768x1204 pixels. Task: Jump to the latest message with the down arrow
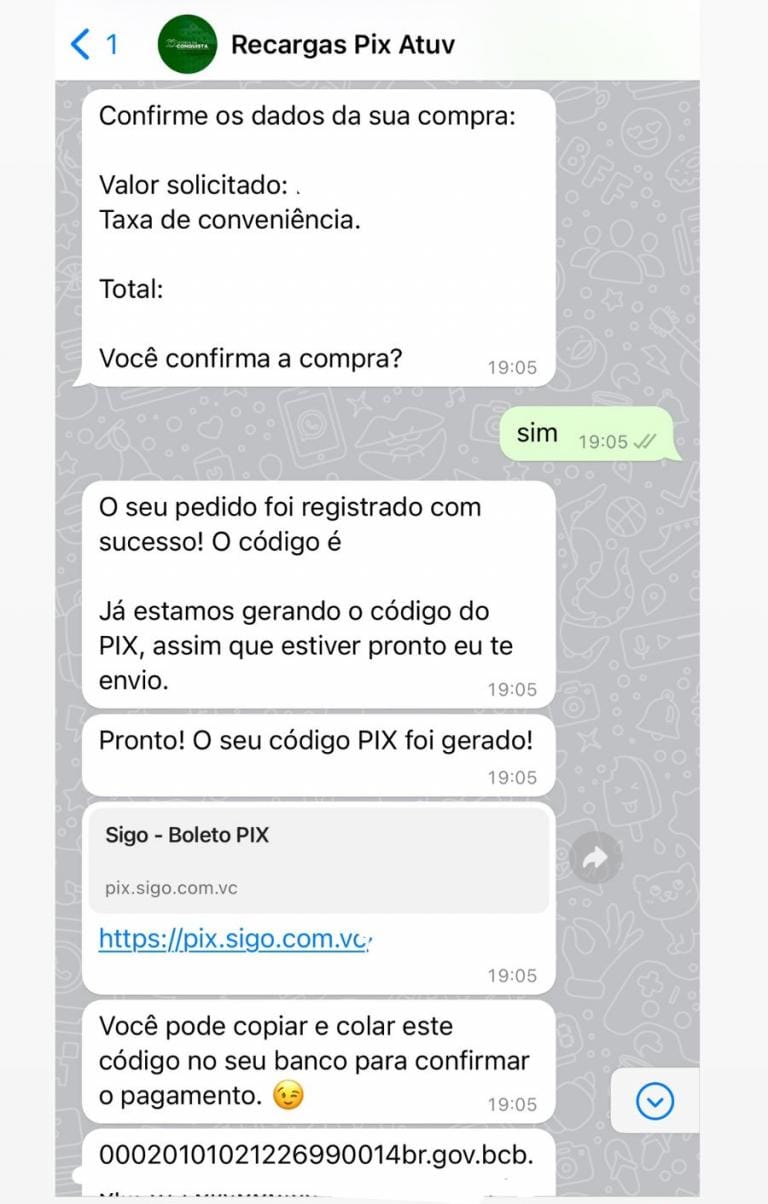(x=655, y=1101)
